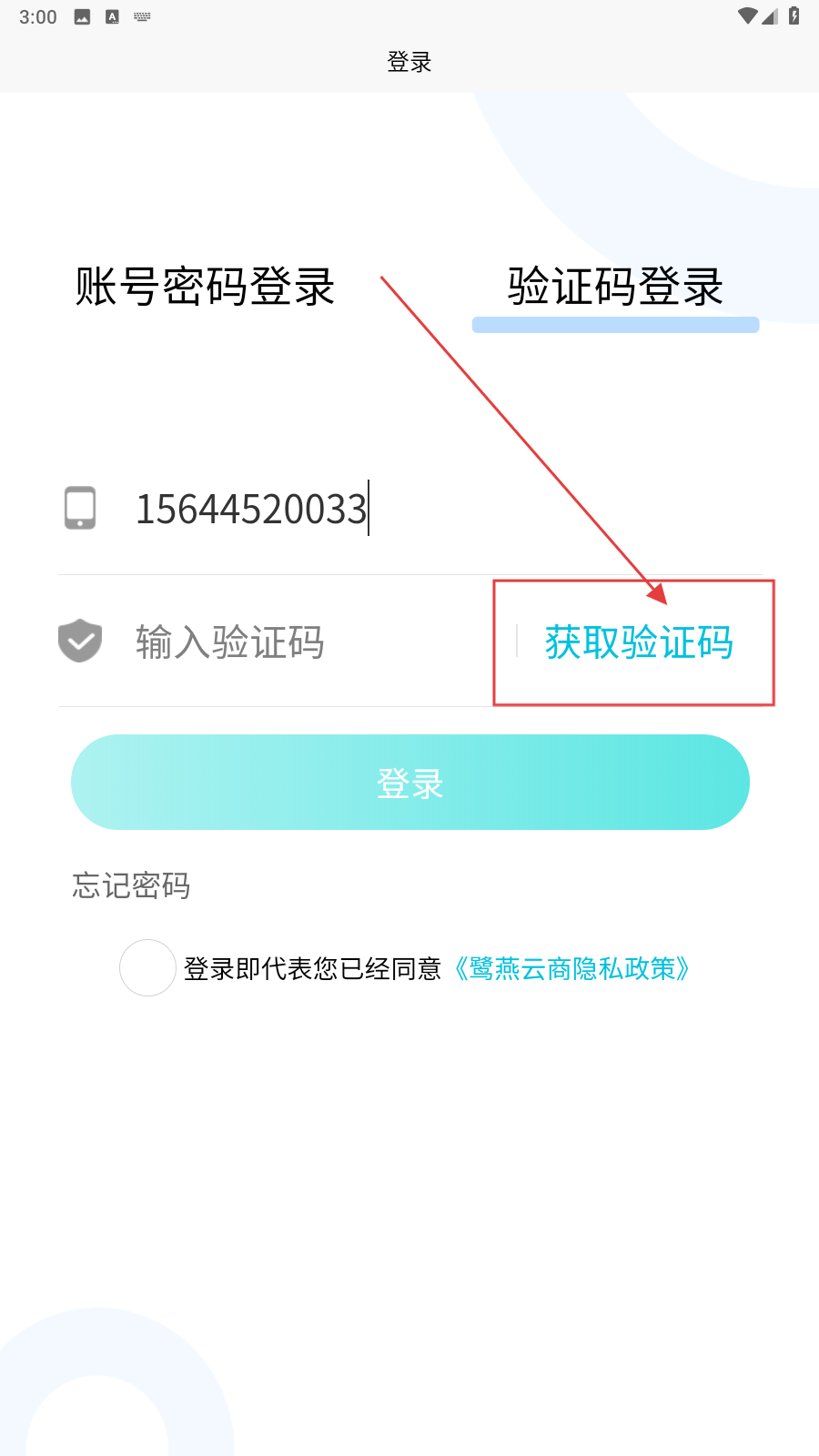Screen dimensions: 819x1456
Task: Select the 验证码登录 tab
Action: pyautogui.click(x=615, y=287)
